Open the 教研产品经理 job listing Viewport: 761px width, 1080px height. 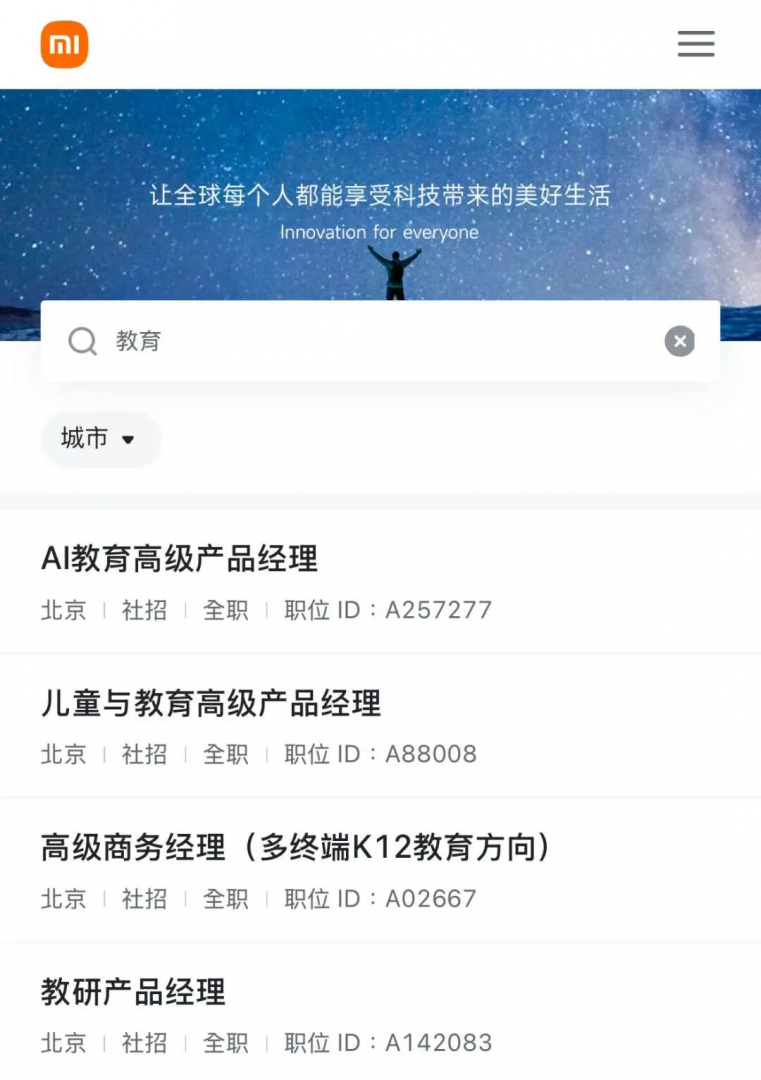[133, 992]
